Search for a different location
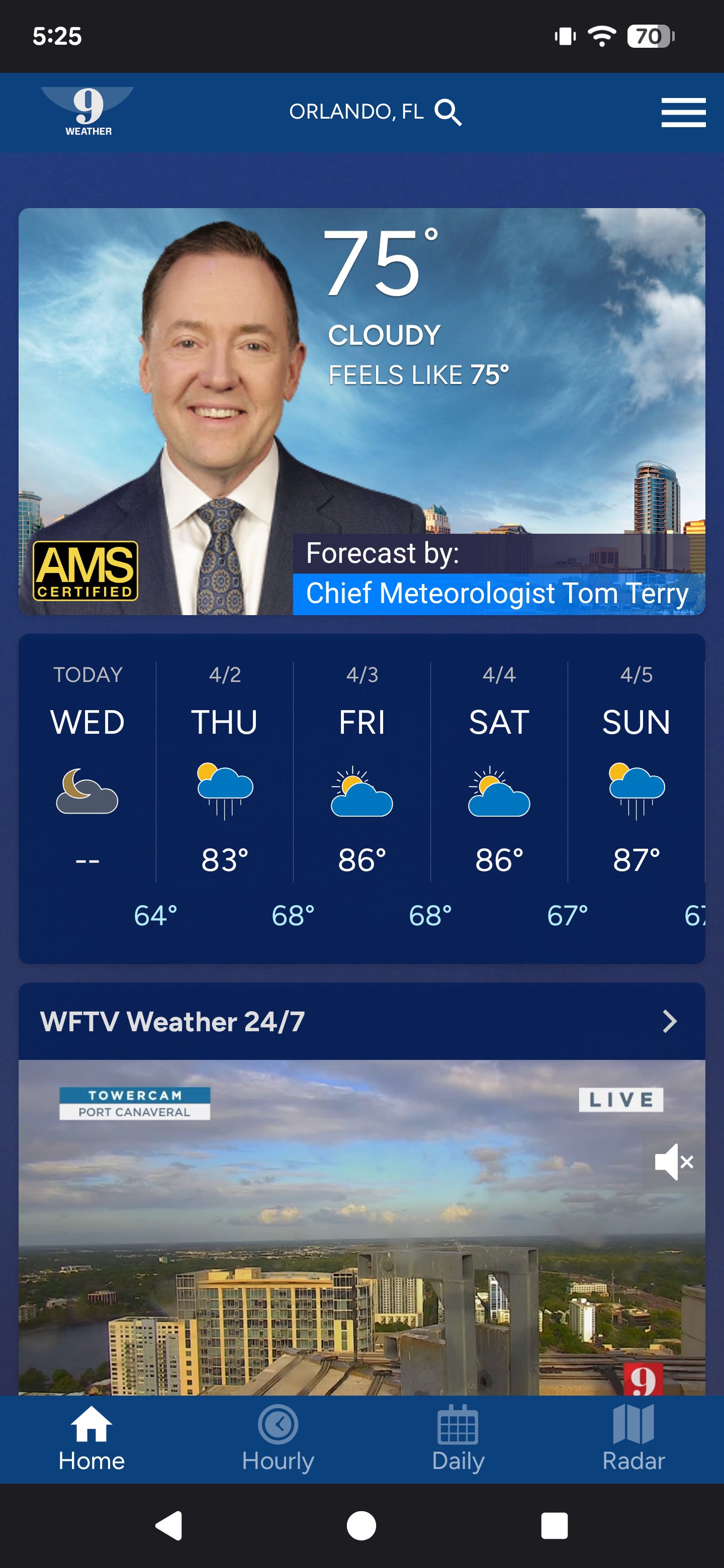This screenshot has height=1568, width=724. click(x=447, y=113)
